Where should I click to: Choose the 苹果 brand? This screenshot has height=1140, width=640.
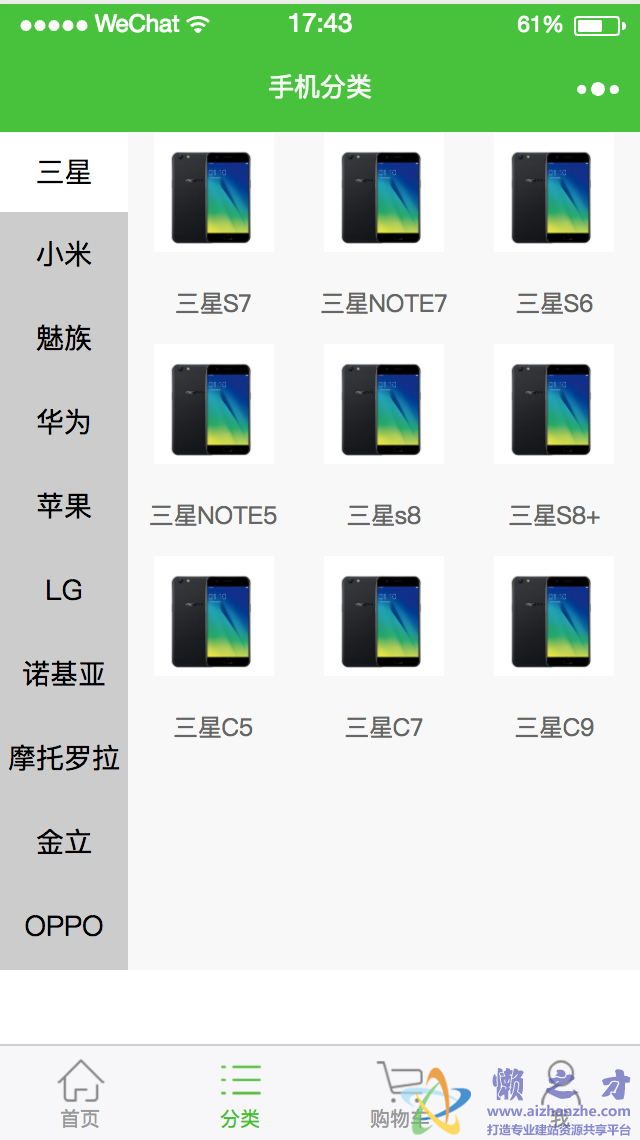[64, 507]
